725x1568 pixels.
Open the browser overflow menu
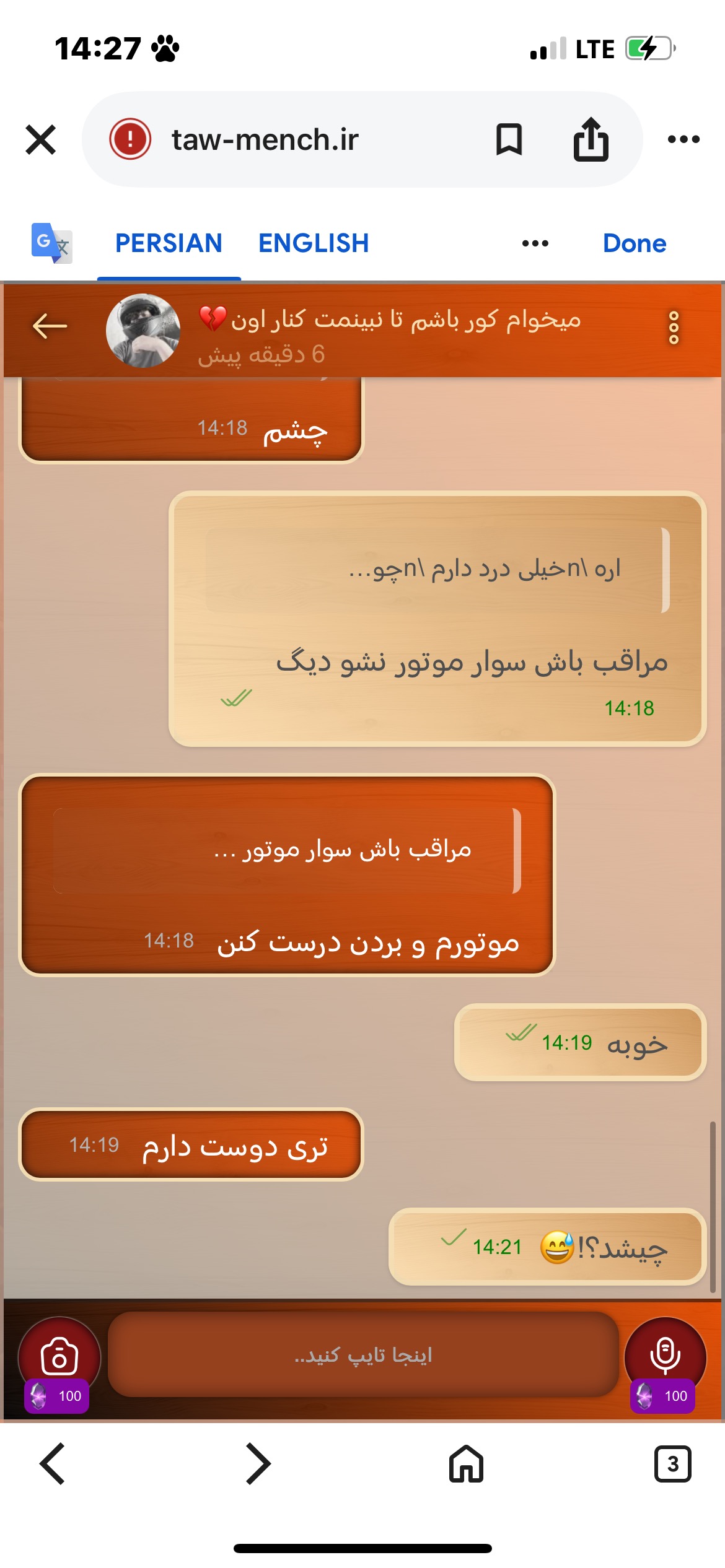[683, 139]
